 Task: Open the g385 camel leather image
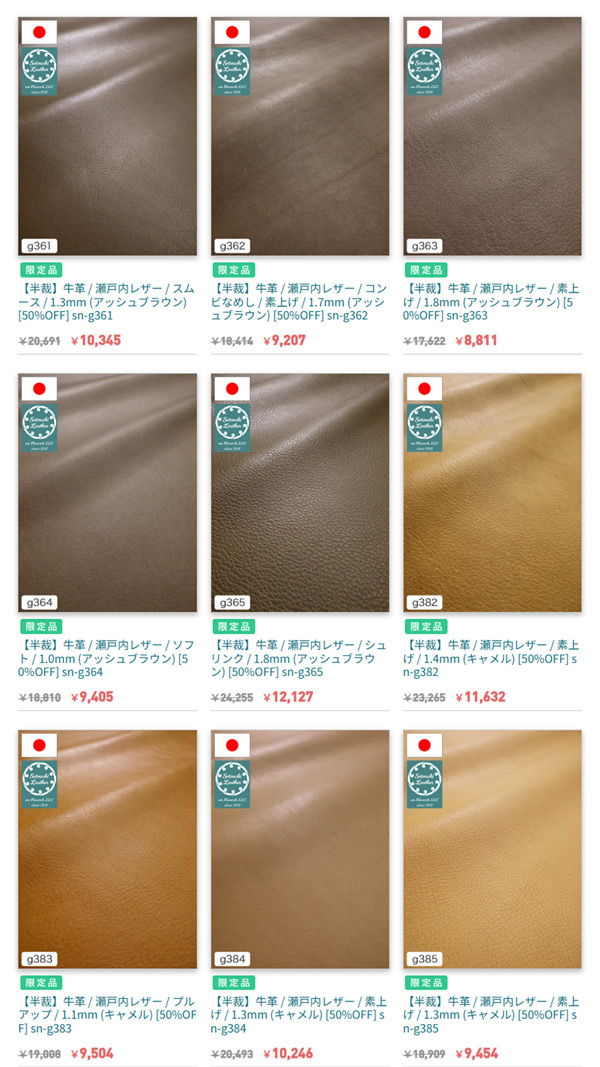pyautogui.click(x=492, y=849)
